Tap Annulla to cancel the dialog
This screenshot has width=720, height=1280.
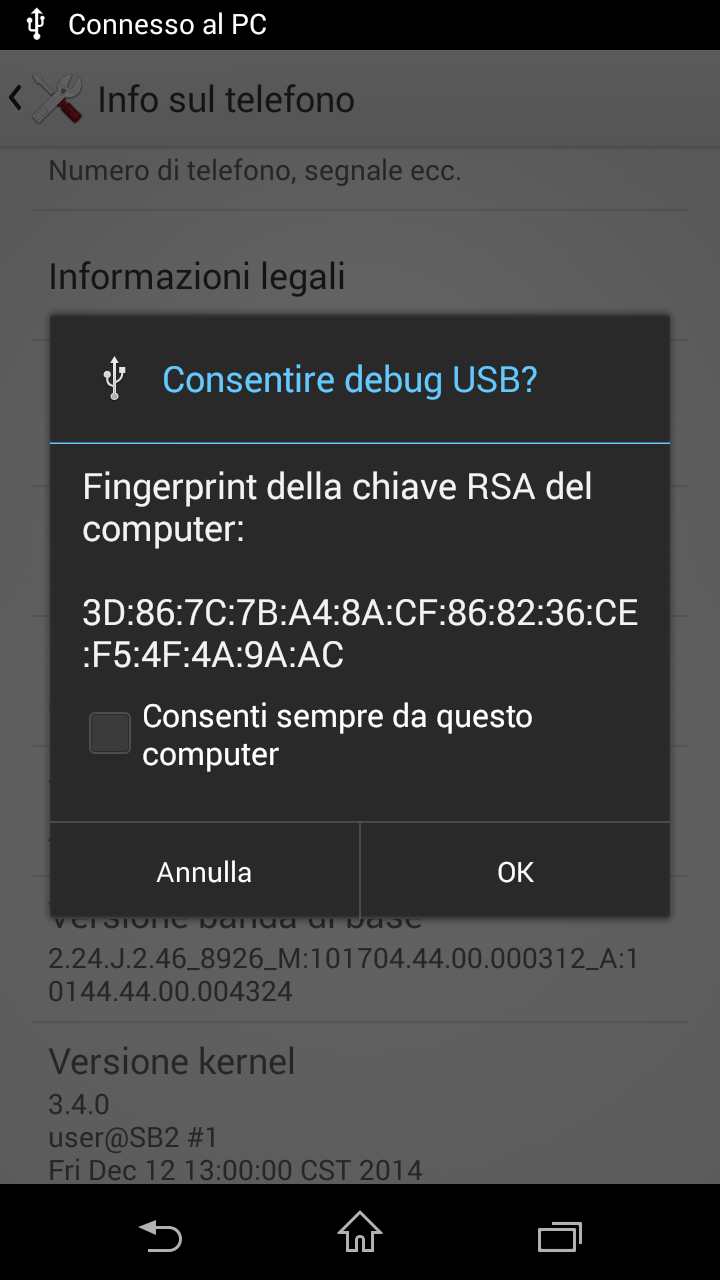coord(204,871)
